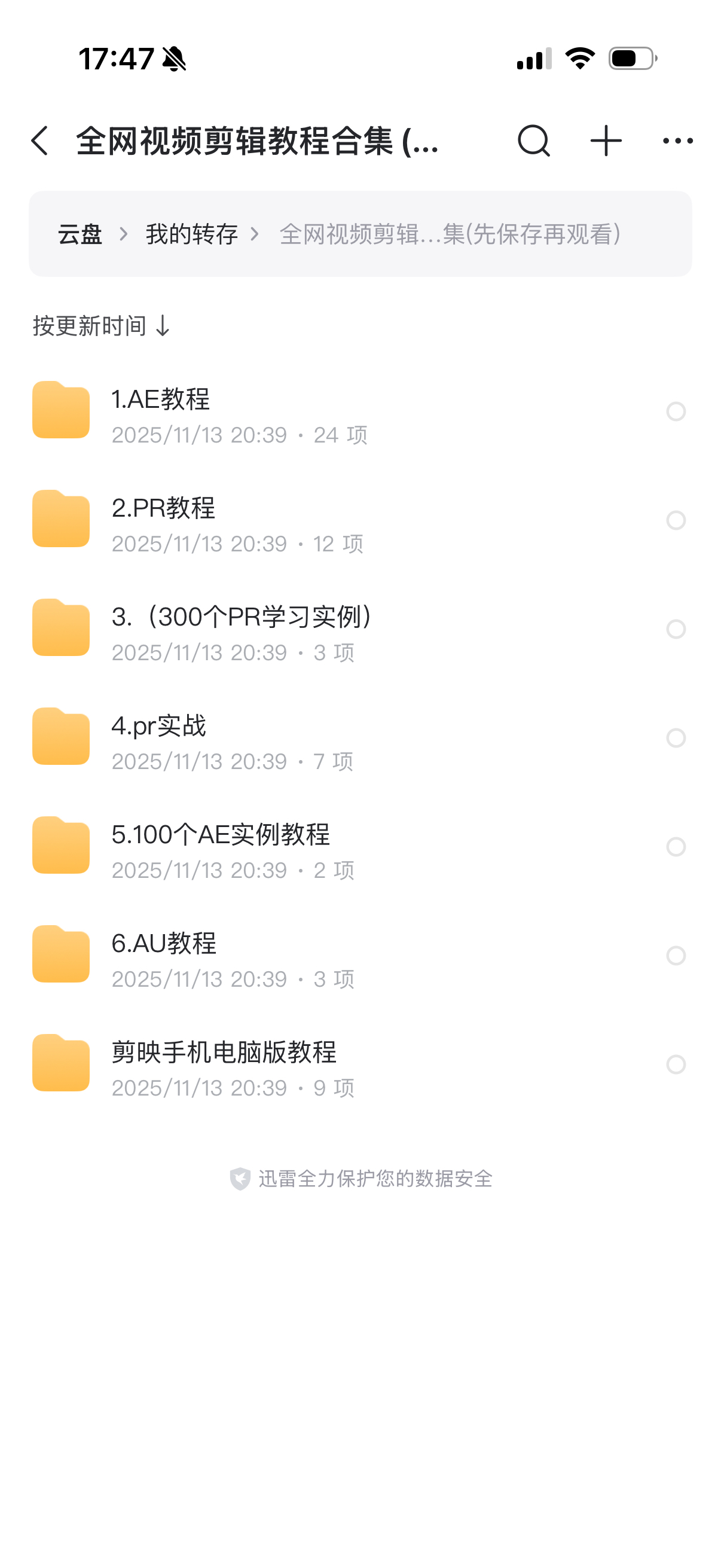Select the 5.100个AE实例教程 circle
721x1568 pixels.
click(x=676, y=847)
